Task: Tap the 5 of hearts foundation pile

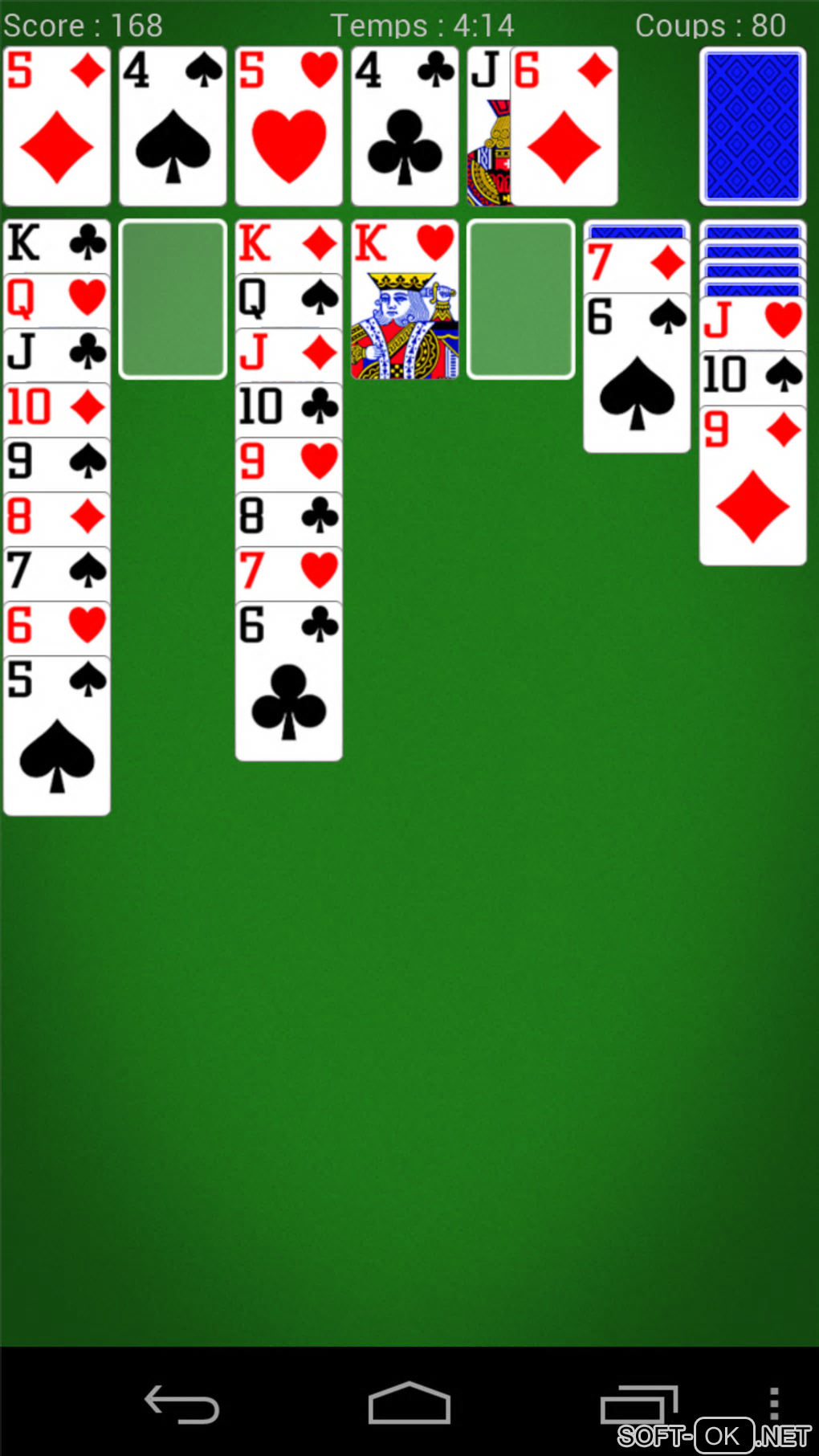Action: click(288, 126)
